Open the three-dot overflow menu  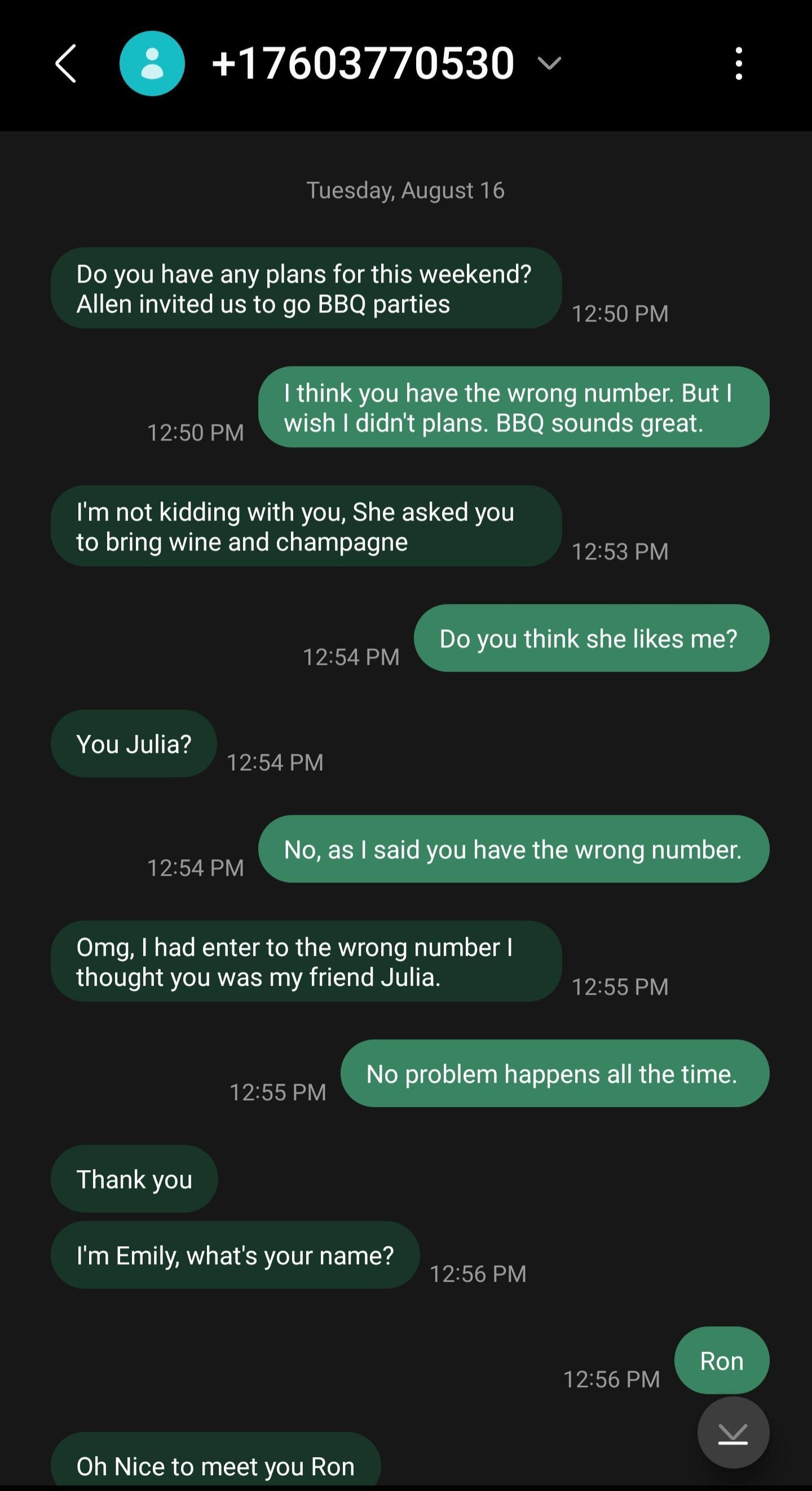(739, 64)
